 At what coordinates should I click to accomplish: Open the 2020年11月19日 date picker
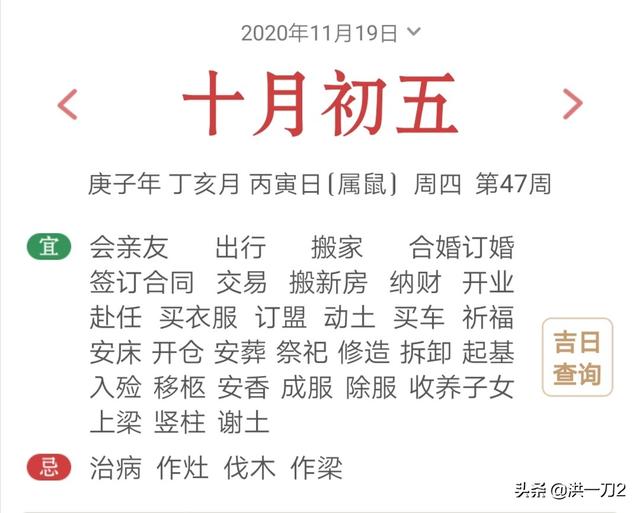330,32
